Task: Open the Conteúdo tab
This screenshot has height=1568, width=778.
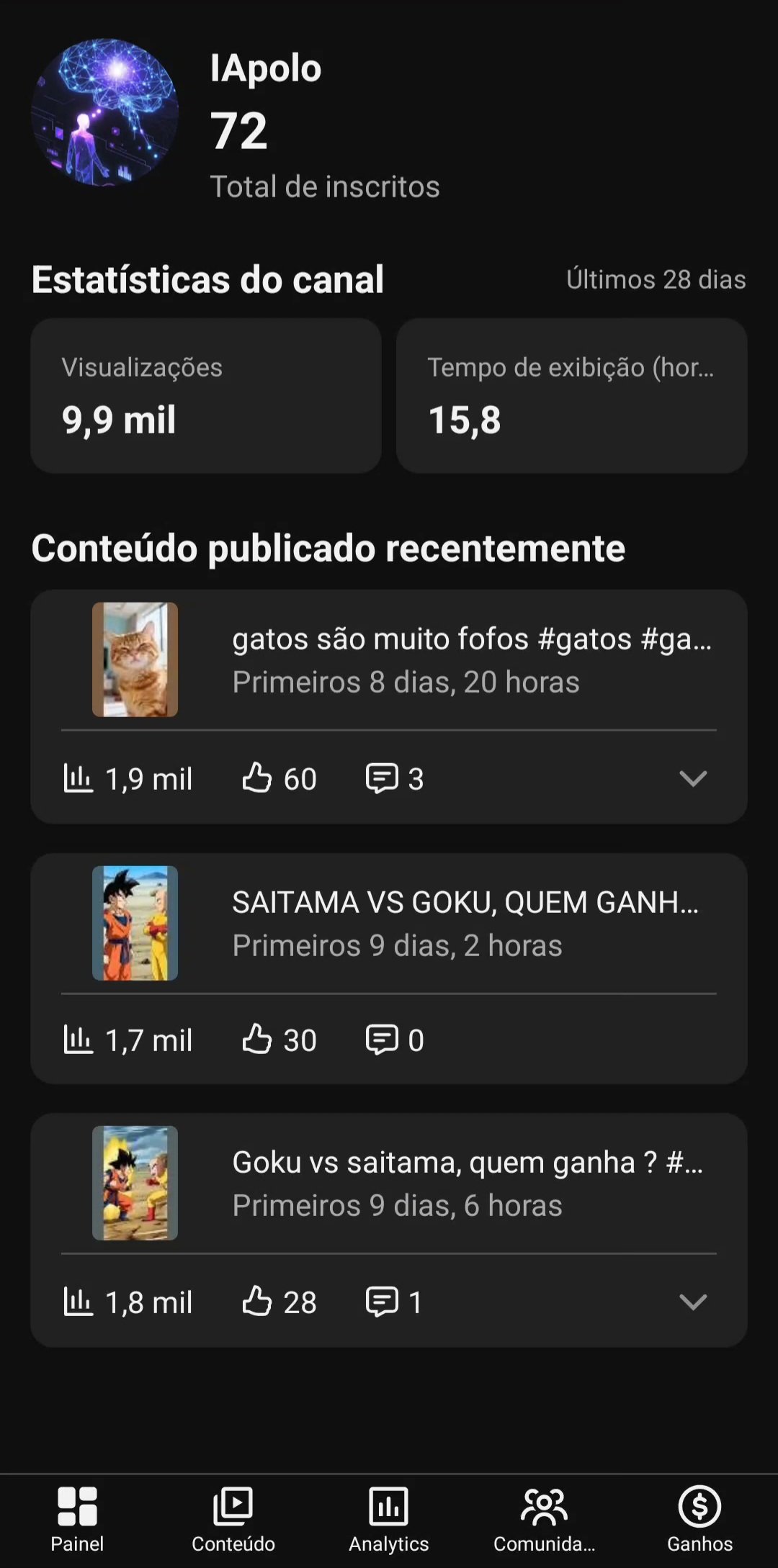Action: coord(233,1519)
